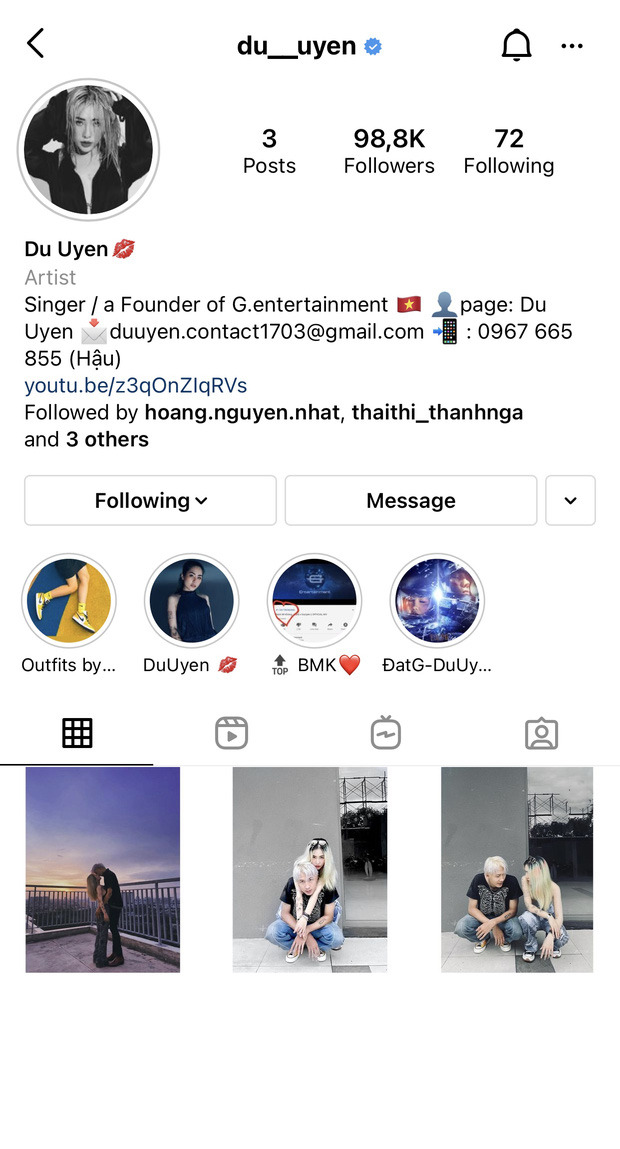
Task: Switch to the IGTV tab
Action: (385, 734)
